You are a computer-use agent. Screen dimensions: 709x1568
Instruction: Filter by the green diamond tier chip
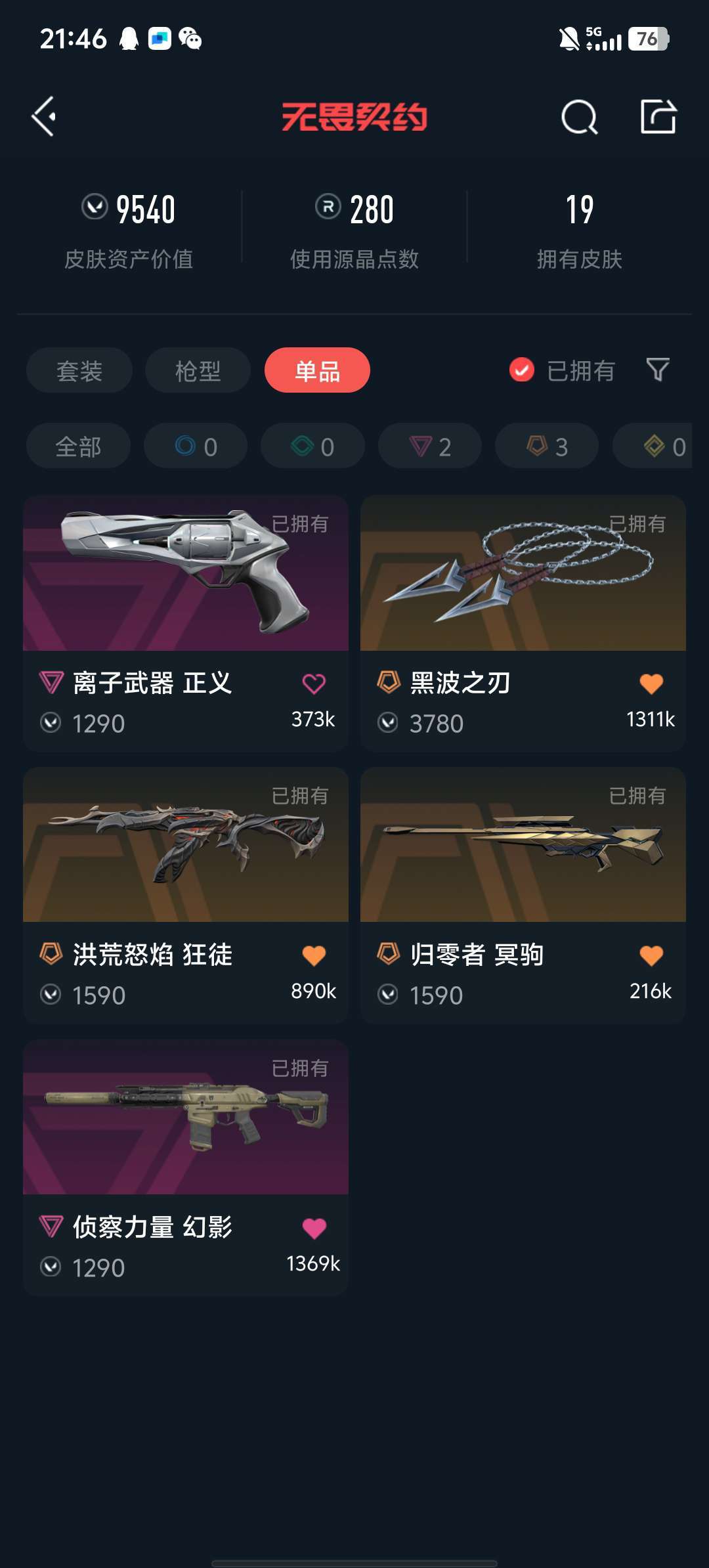(x=312, y=446)
